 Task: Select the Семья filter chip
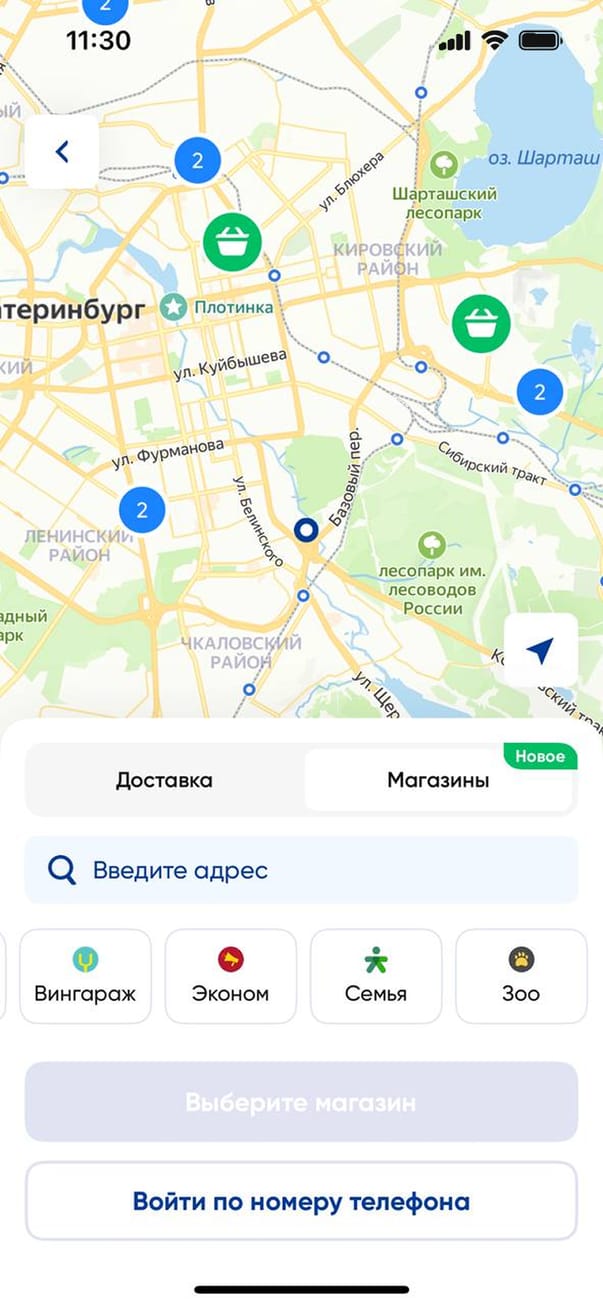click(x=376, y=976)
